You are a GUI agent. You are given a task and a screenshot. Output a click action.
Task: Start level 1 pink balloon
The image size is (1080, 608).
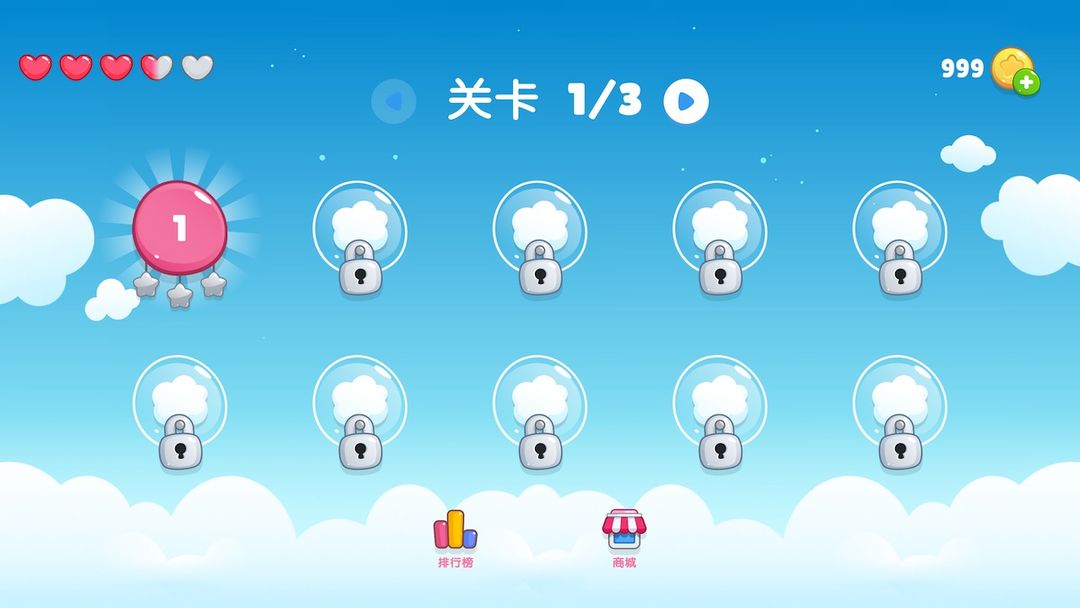click(x=180, y=228)
